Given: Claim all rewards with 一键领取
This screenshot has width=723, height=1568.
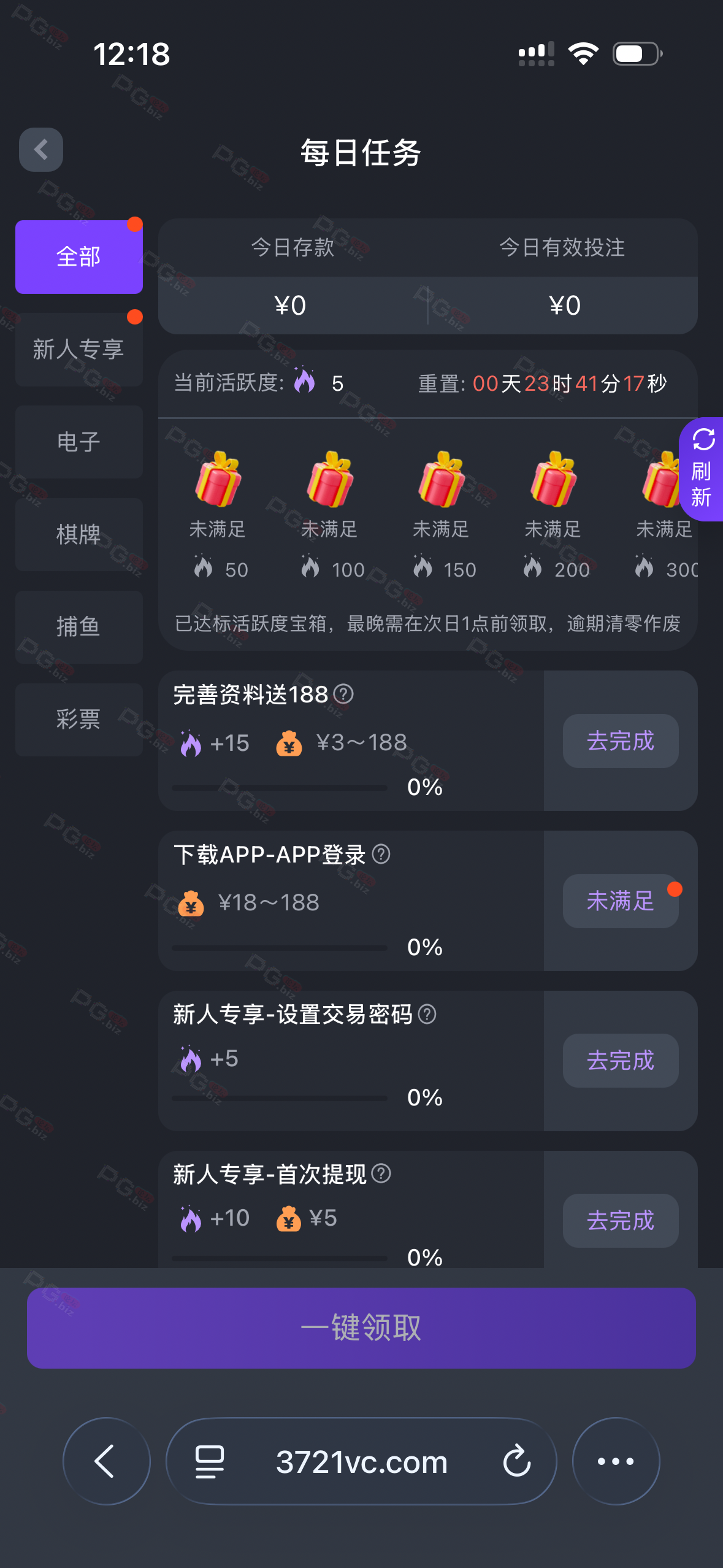Looking at the screenshot, I should pos(361,1328).
